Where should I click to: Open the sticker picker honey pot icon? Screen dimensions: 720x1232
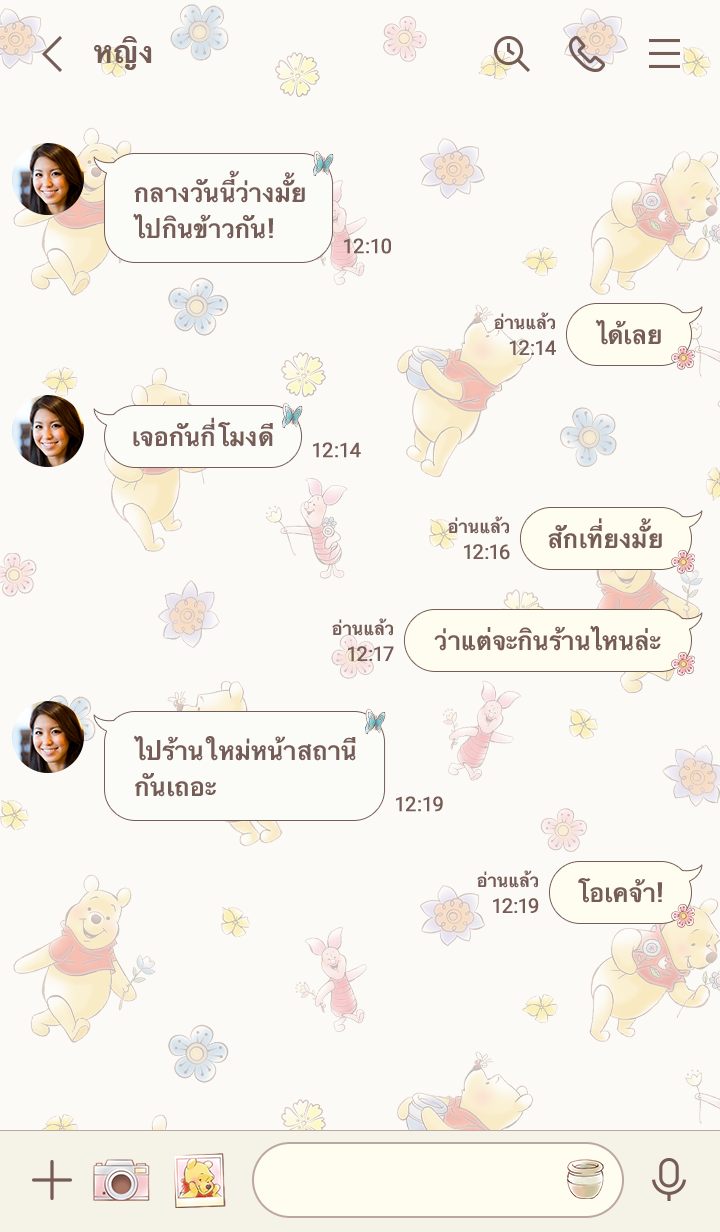(587, 1181)
